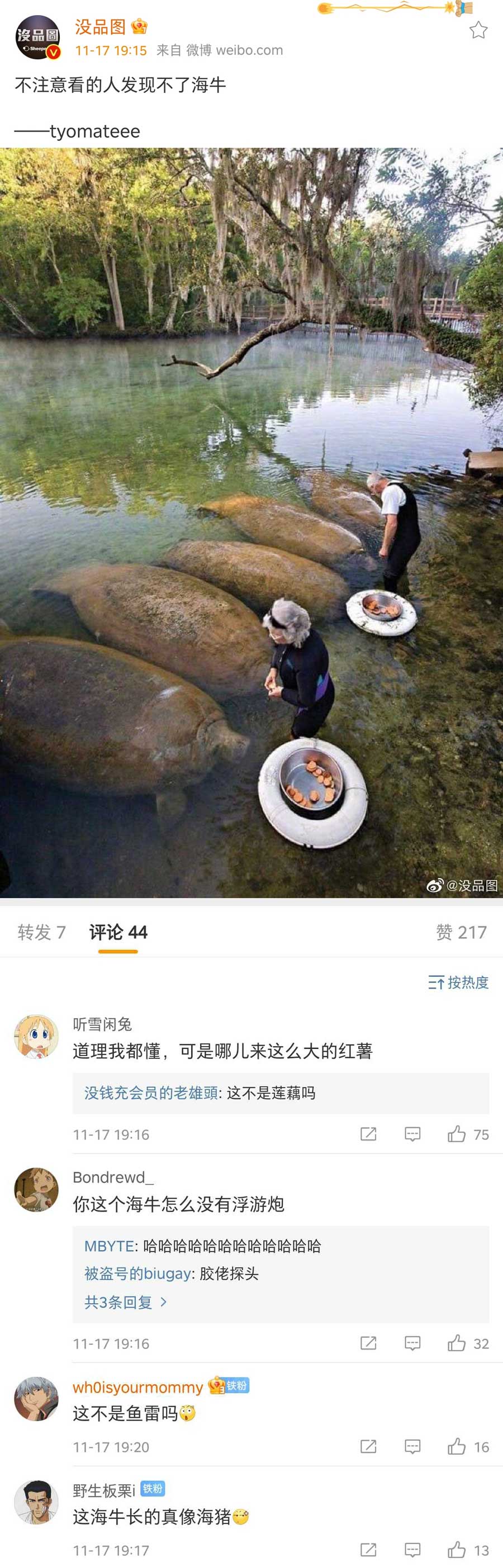The width and height of the screenshot is (503, 1568).
Task: Repost wh0isyourmommy's comment
Action: point(368,1447)
